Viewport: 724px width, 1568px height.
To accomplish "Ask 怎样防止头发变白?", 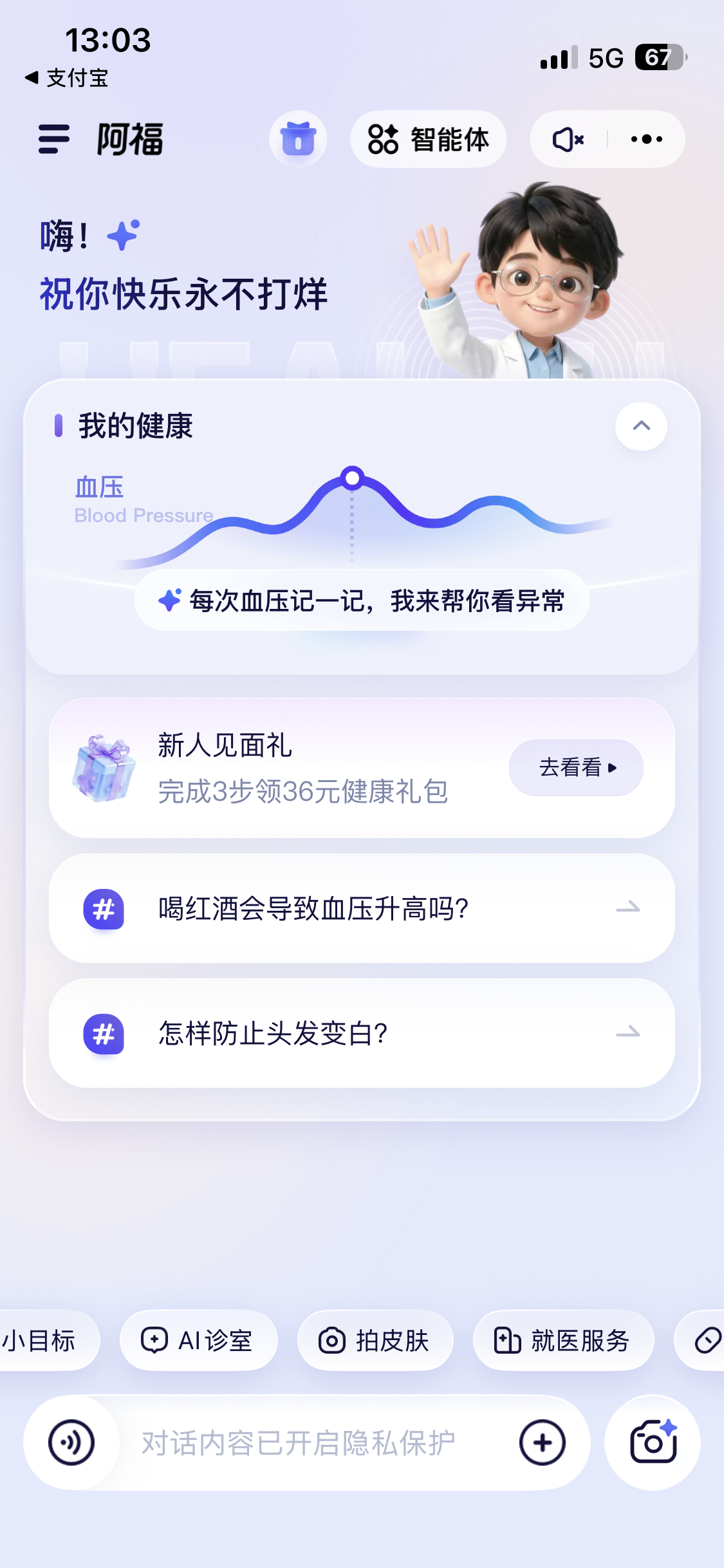I will pos(362,1033).
